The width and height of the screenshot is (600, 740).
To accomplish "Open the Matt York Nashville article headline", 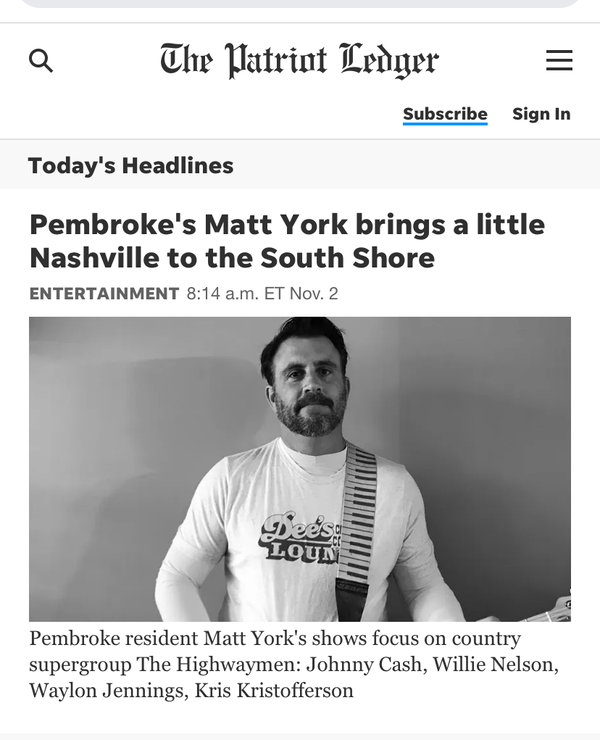I will pos(287,241).
